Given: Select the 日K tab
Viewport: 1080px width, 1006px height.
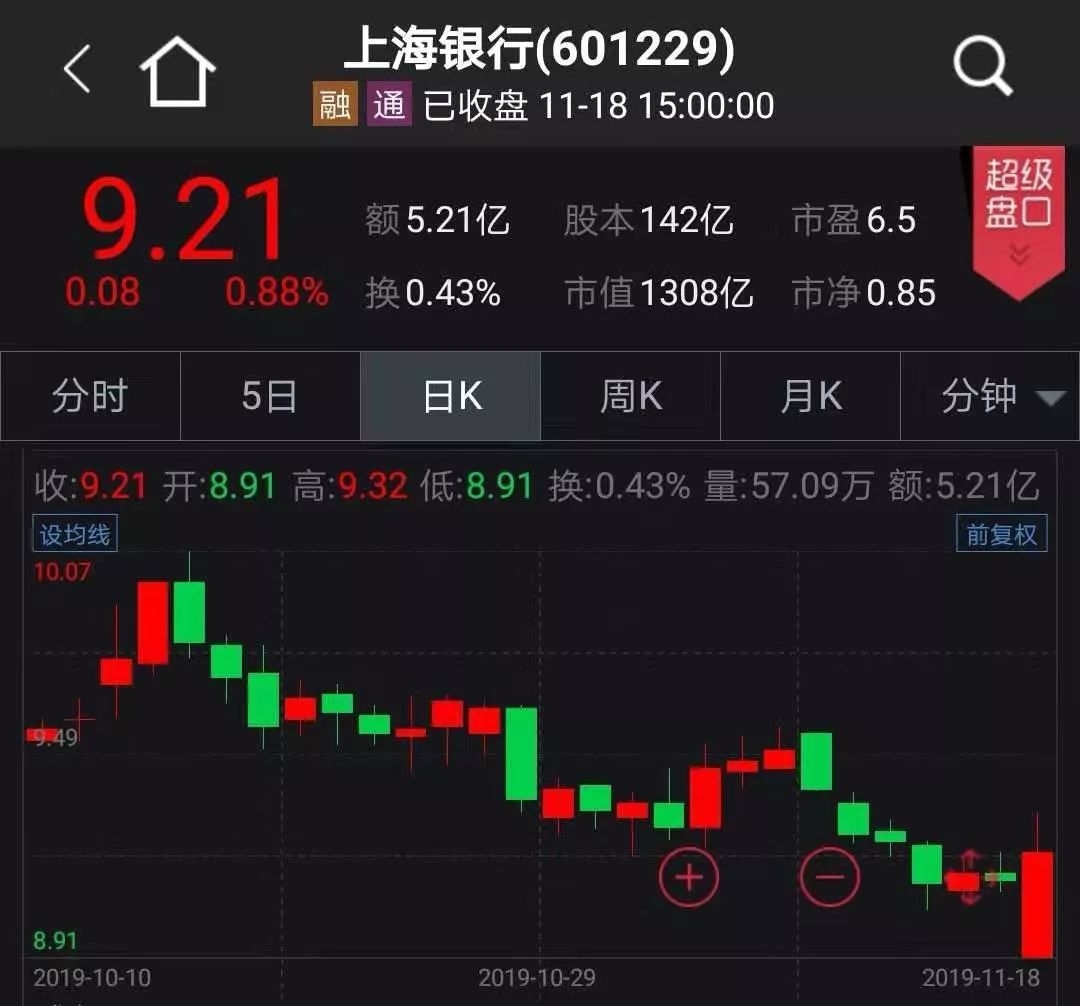Looking at the screenshot, I should (x=451, y=397).
